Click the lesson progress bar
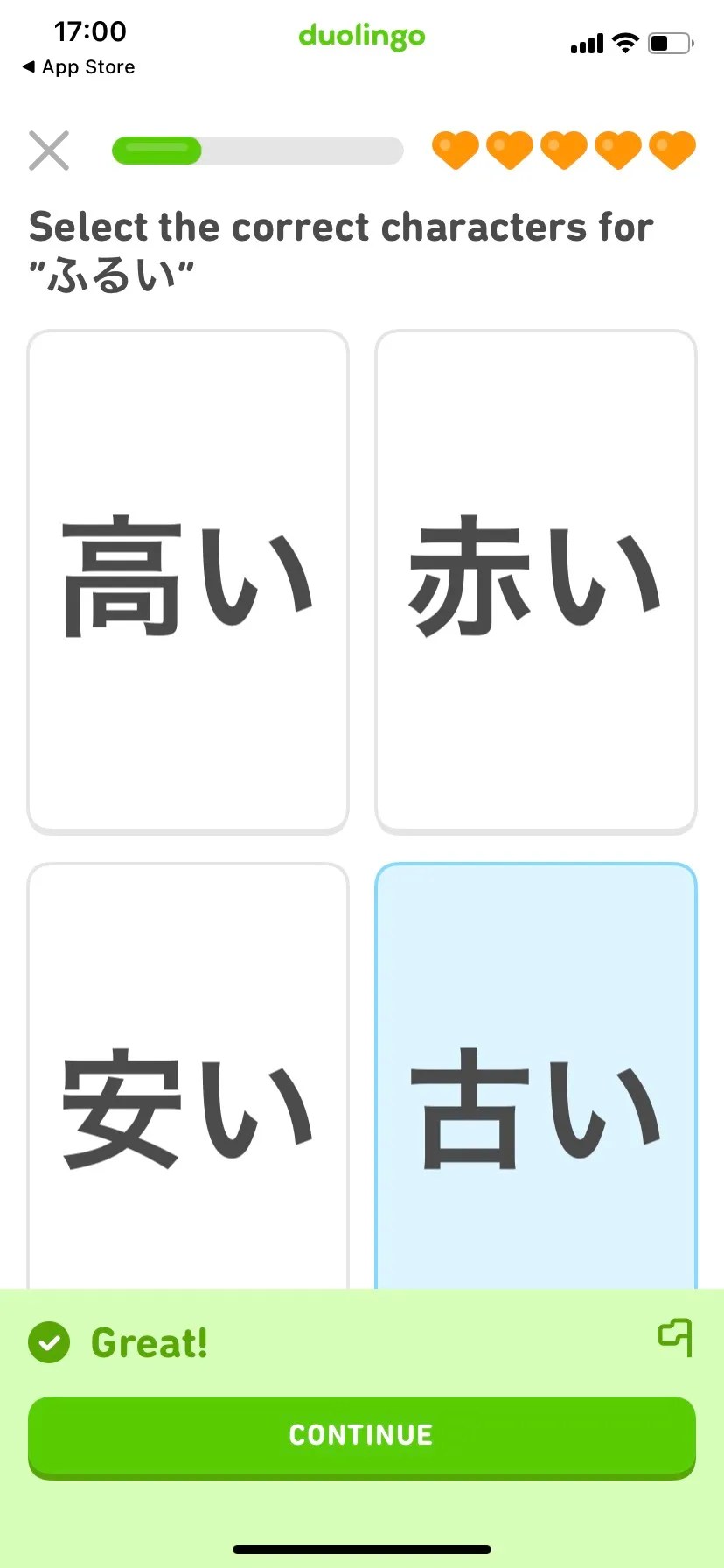The image size is (724, 1568). [257, 150]
